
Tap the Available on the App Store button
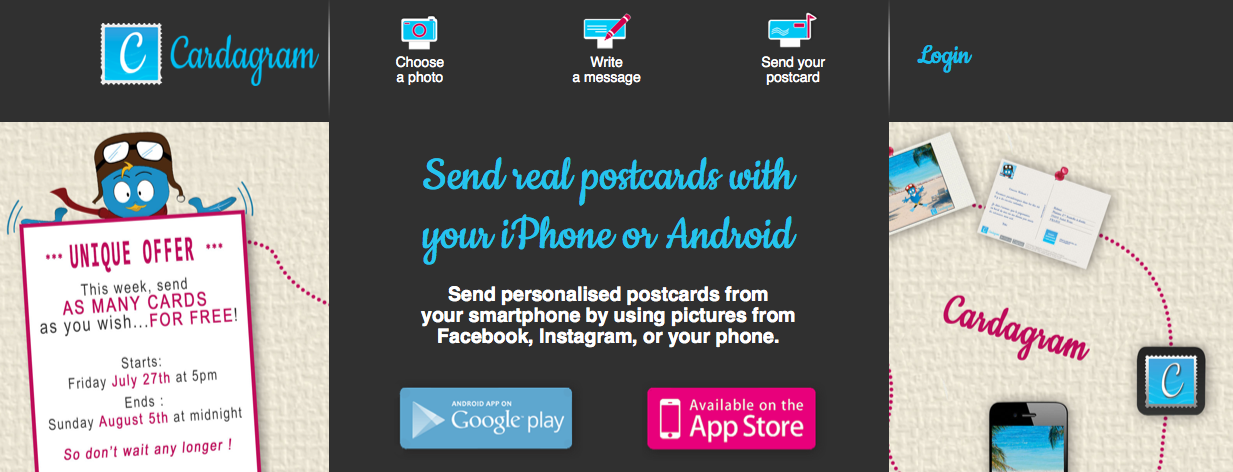[731, 418]
